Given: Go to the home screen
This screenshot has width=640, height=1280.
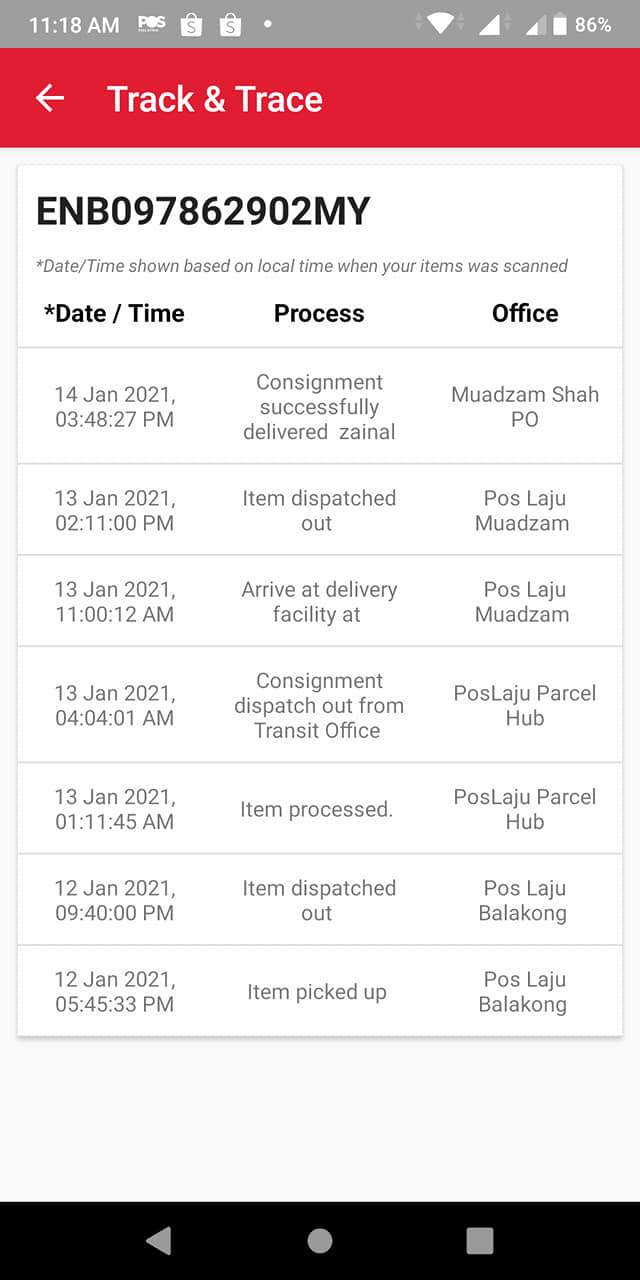Looking at the screenshot, I should point(320,1241).
